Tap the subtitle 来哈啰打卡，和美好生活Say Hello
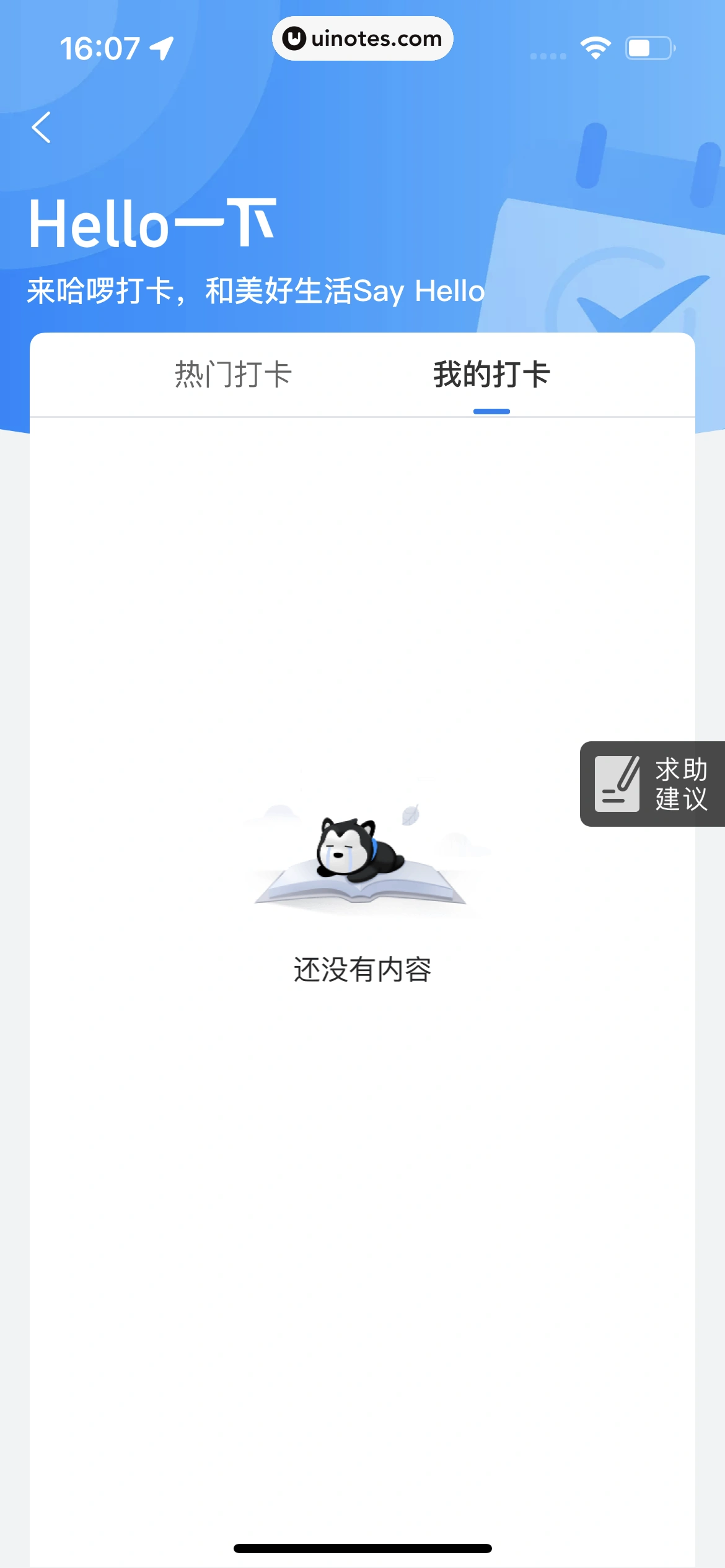725x1568 pixels. point(256,291)
